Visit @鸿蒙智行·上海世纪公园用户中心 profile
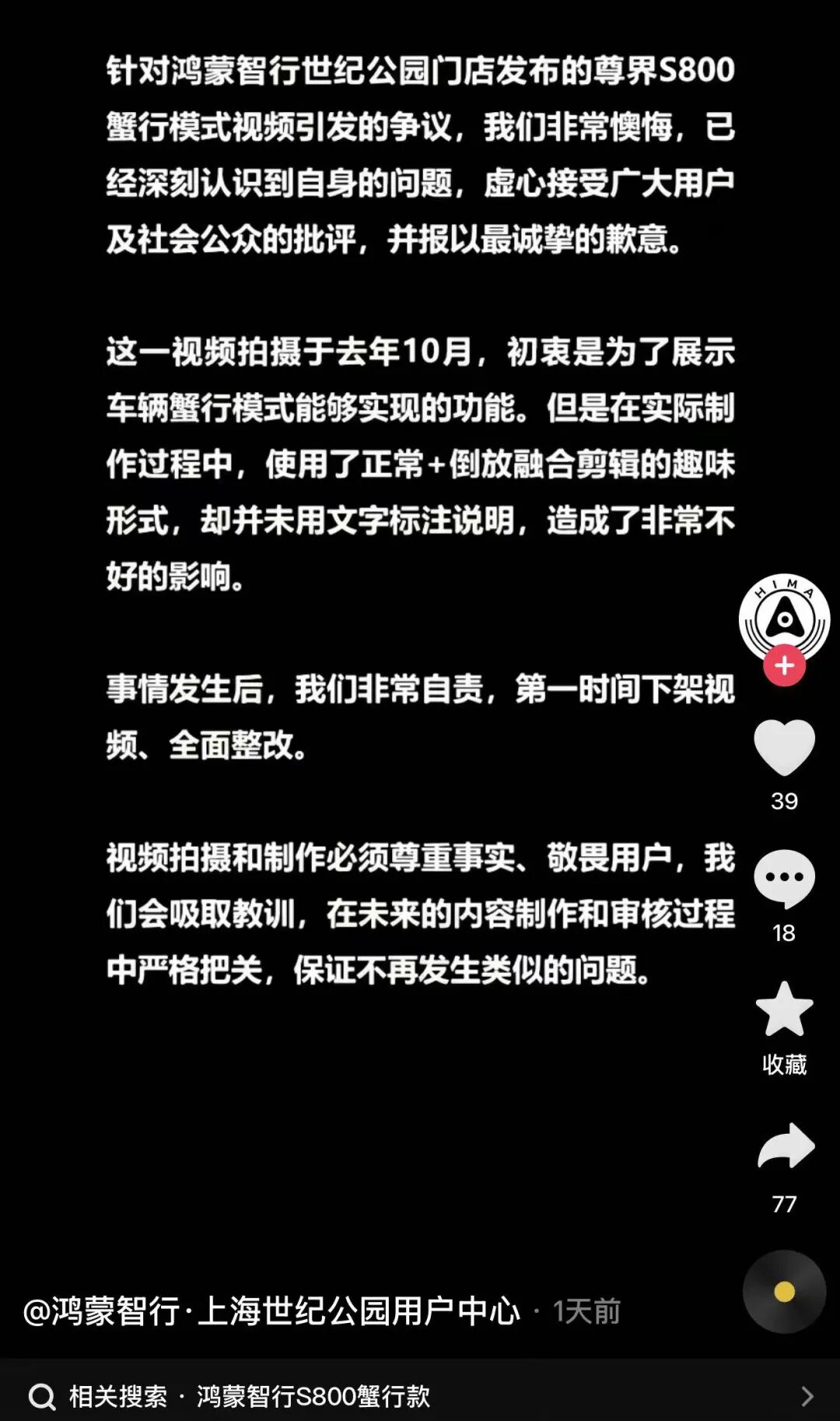Screen dimensions: 840x1421 [x=271, y=1311]
